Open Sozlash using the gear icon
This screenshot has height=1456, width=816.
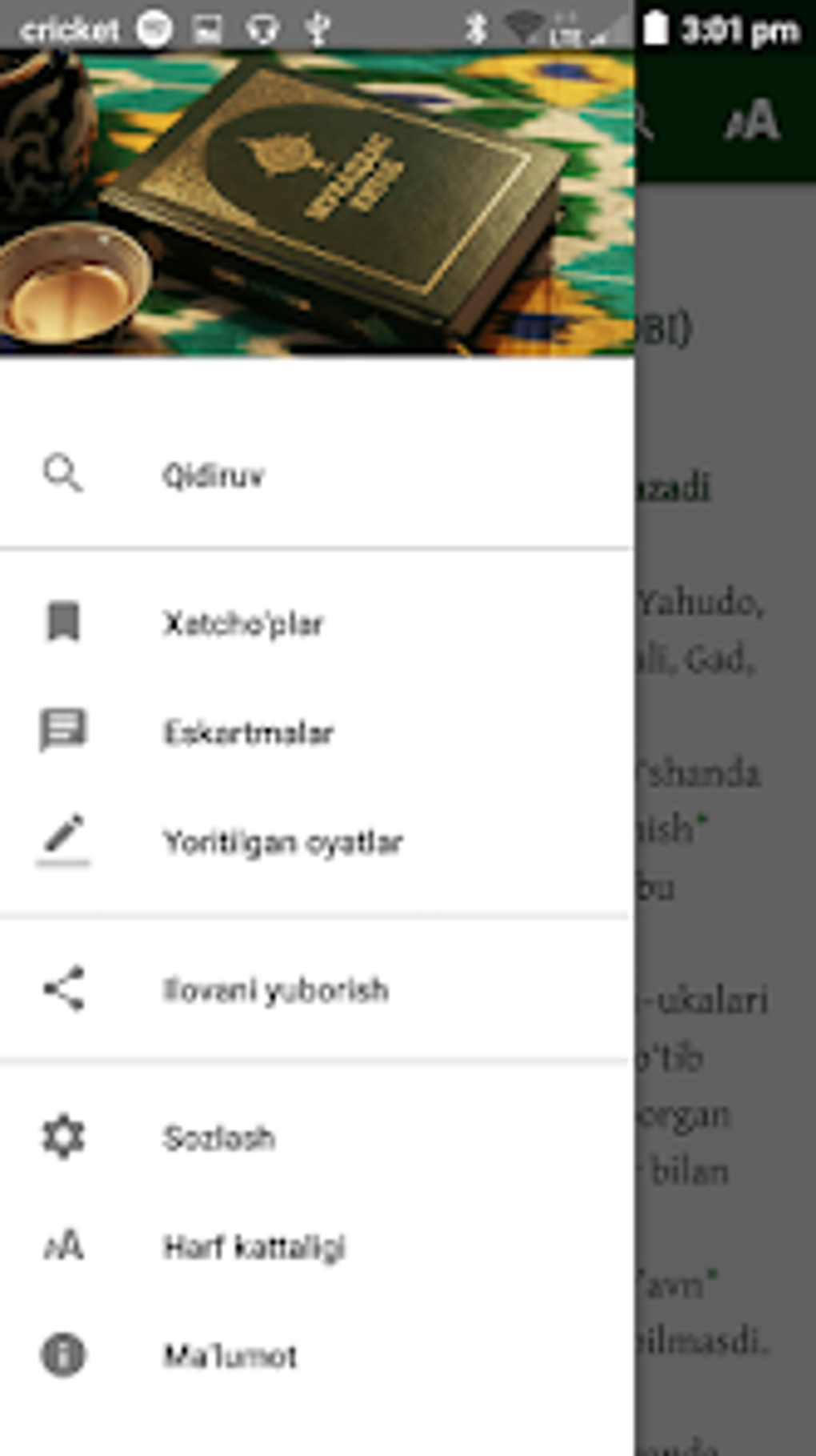coord(62,1137)
